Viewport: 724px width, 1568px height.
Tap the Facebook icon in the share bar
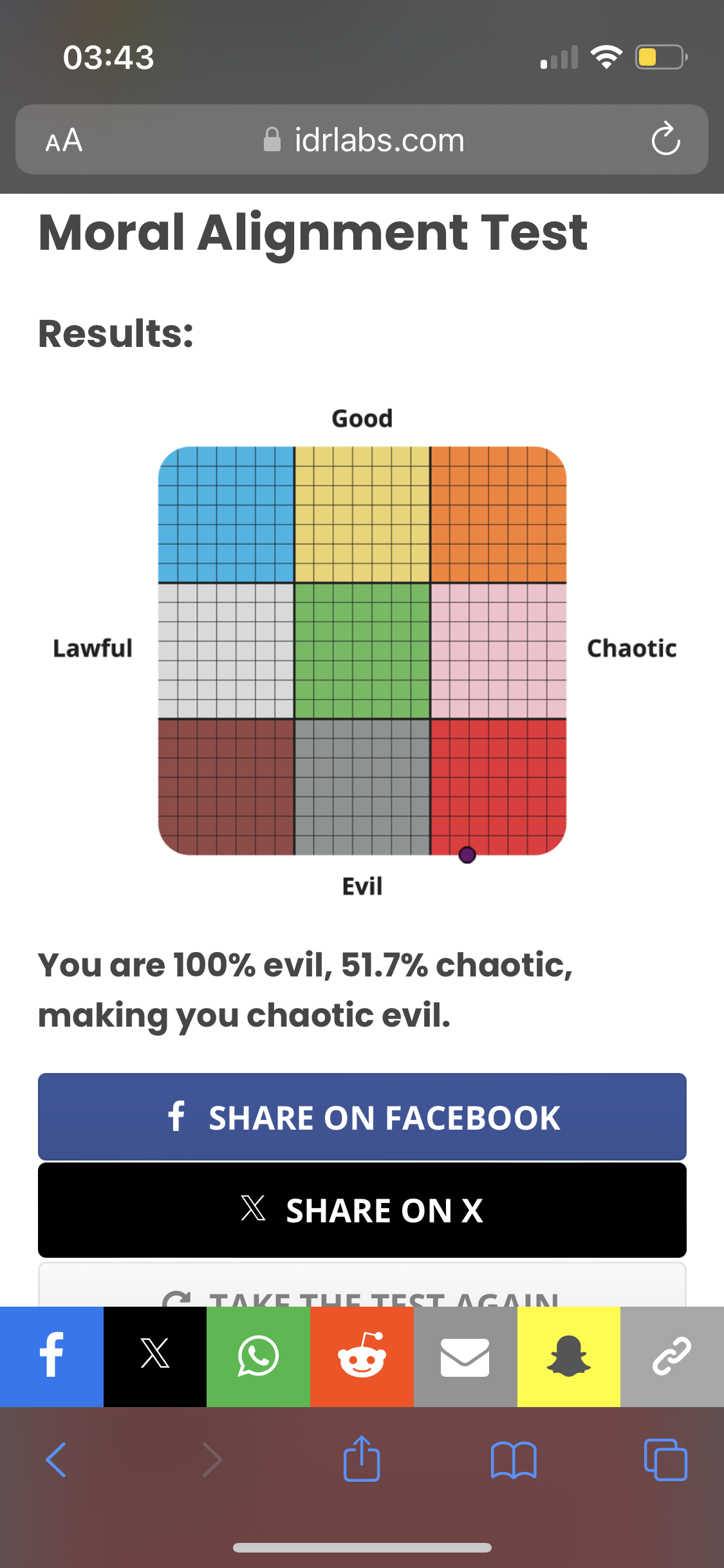(x=51, y=1356)
